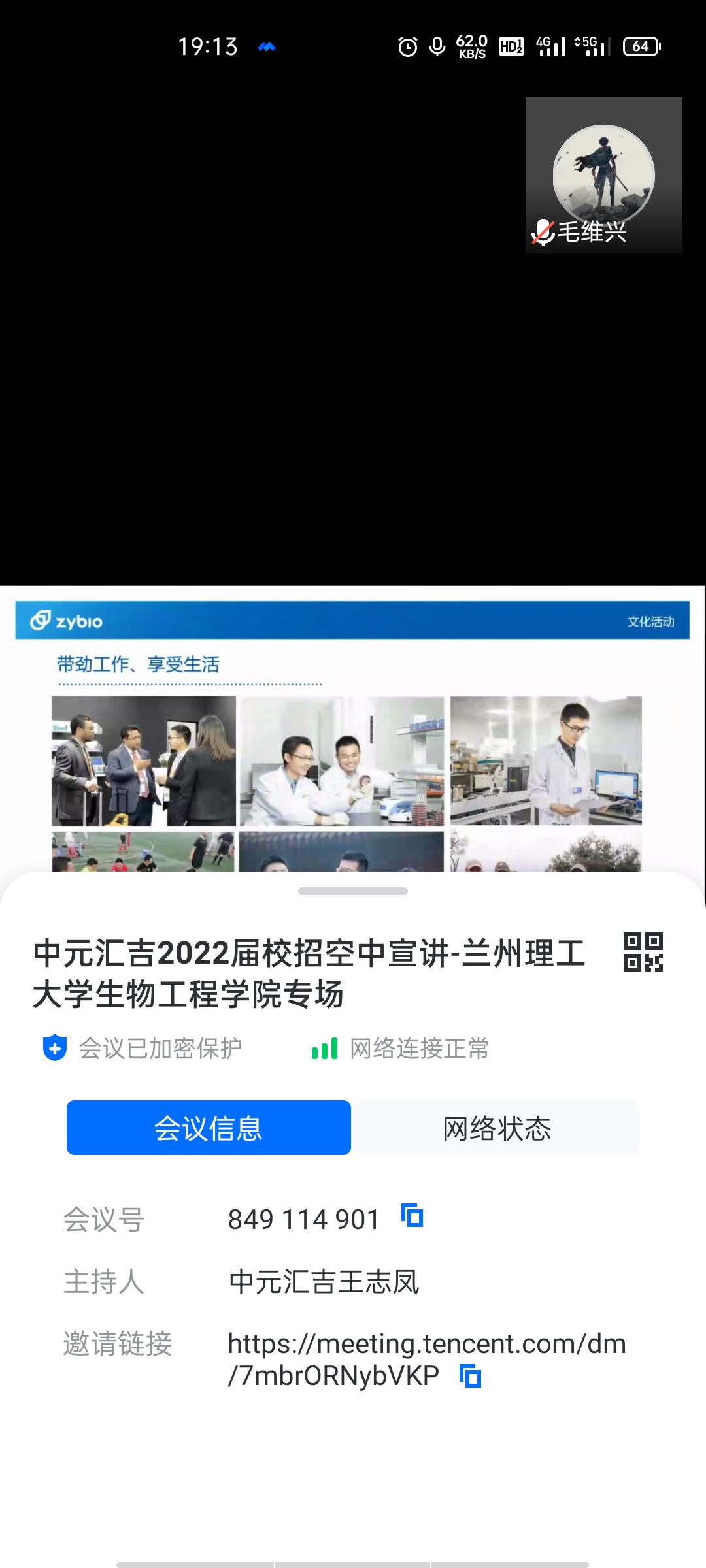706x1568 pixels.
Task: Switch to the 网络状态 tab
Action: tap(497, 1128)
